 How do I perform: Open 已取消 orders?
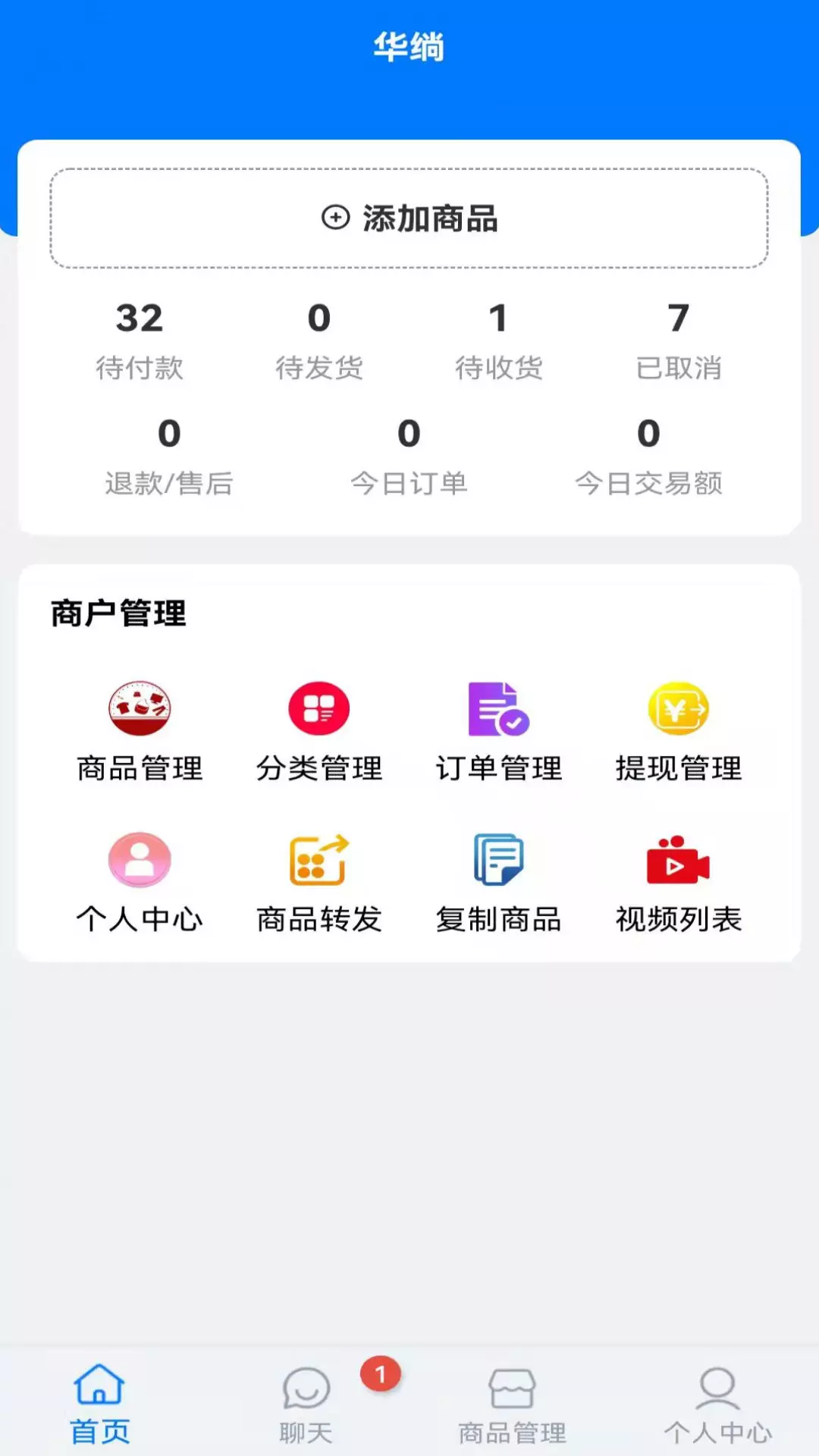679,340
